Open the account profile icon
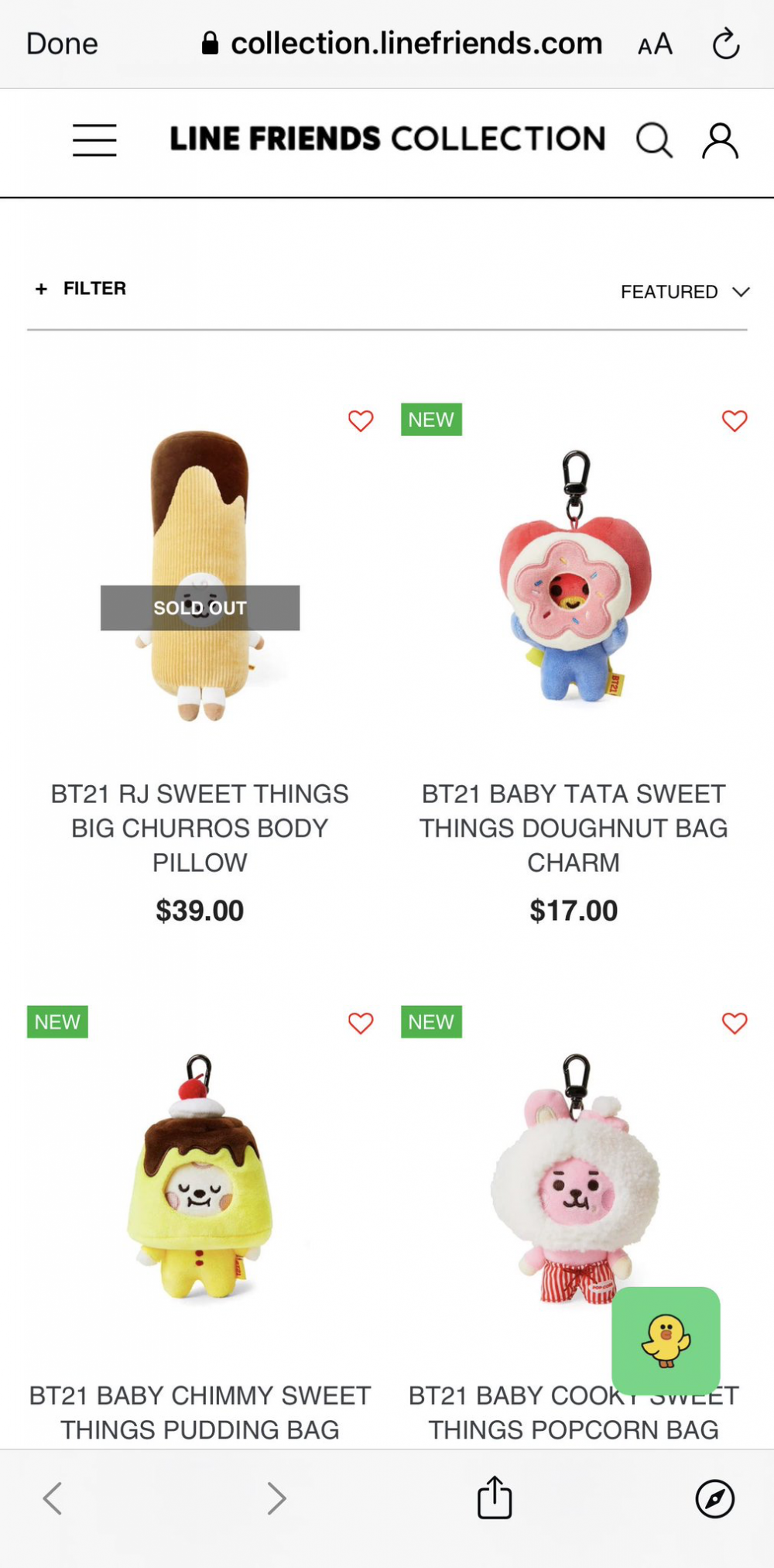774x1568 pixels. (720, 140)
